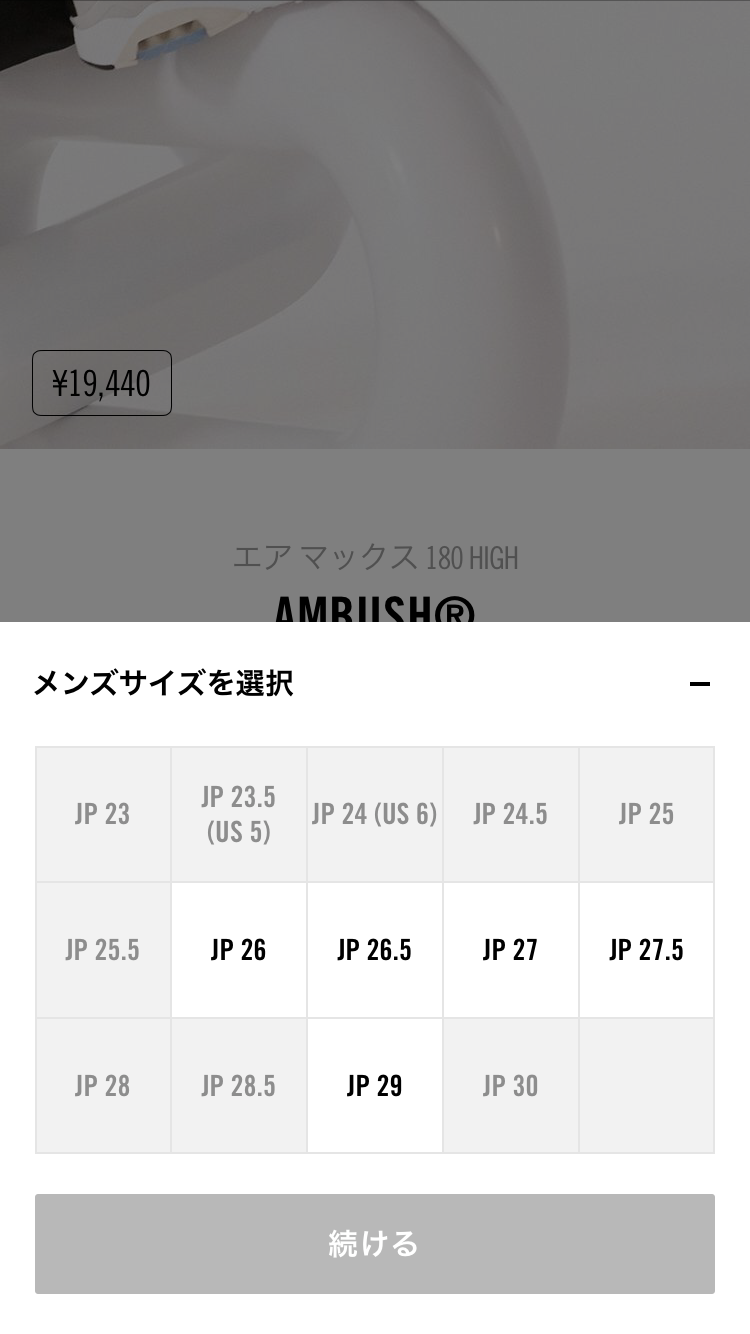Screen dimensions: 750x1334
Task: Tap the unavailable JP 23.5 (US 5) size
Action: [238, 814]
